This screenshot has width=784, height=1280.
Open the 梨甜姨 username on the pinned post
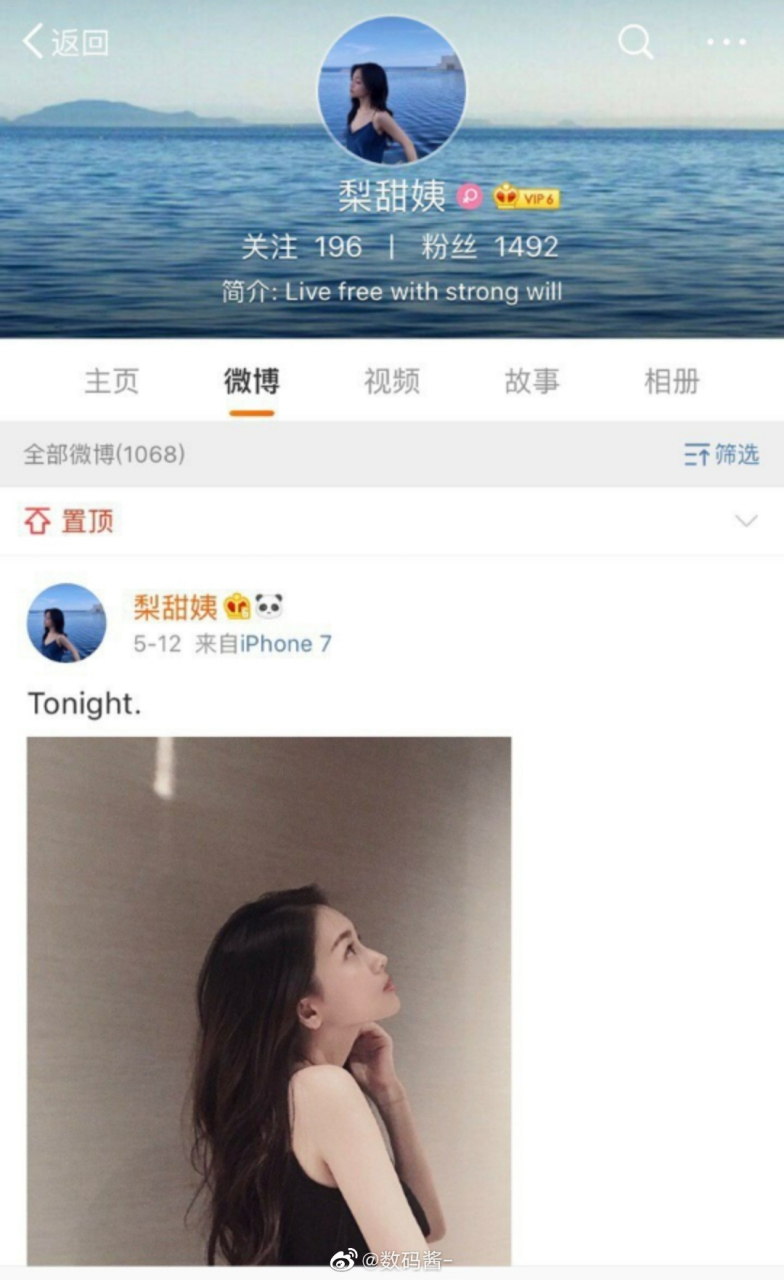tap(175, 607)
